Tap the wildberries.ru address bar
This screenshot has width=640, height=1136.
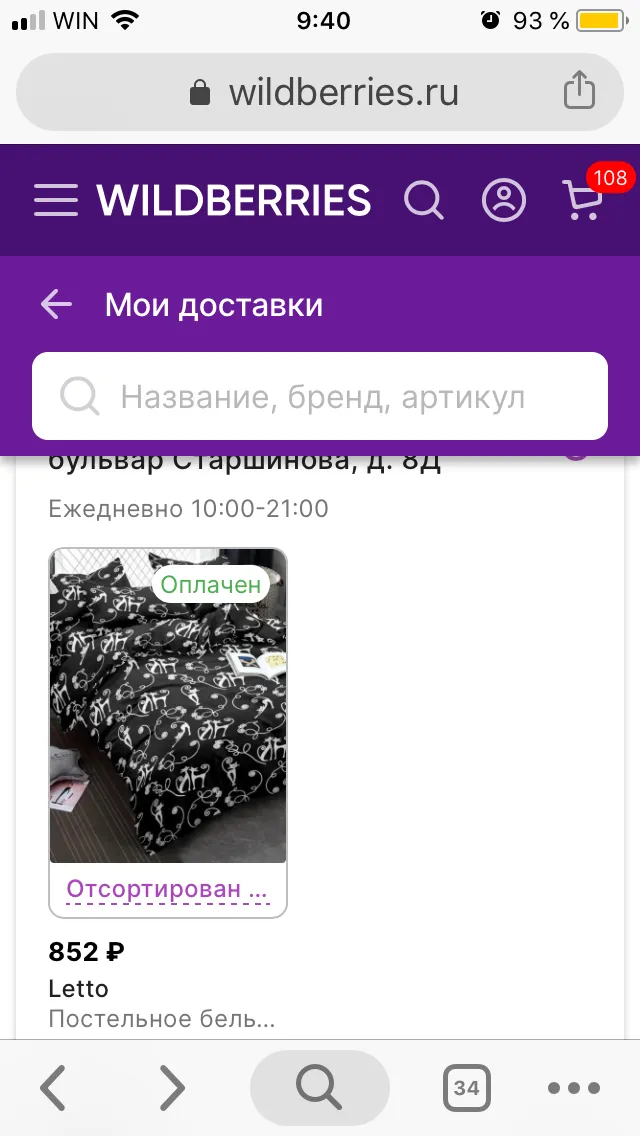320,92
